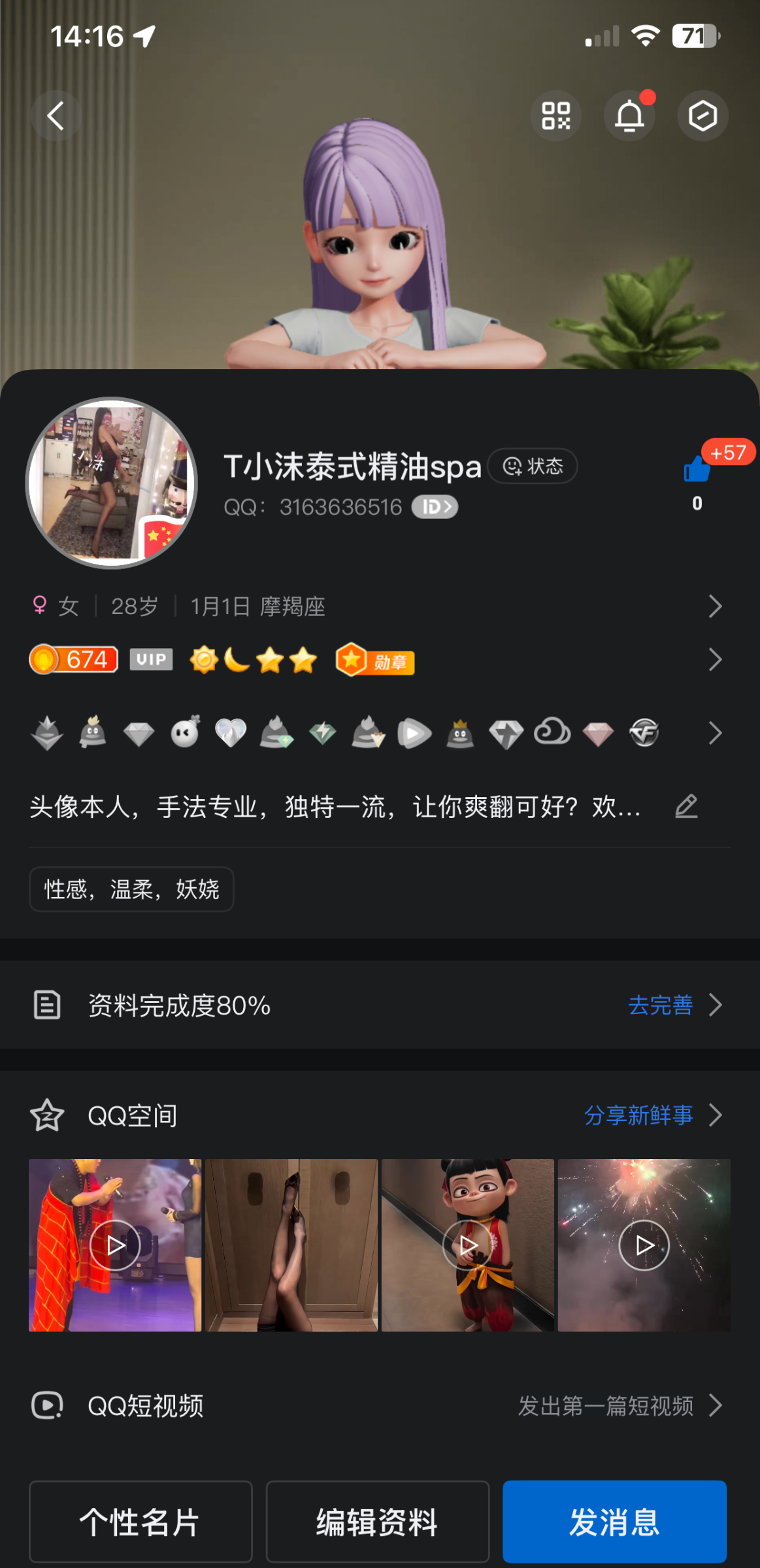Open 分享新鲜事 in QQ空间
Viewport: 760px width, 1568px height.
(x=638, y=1115)
